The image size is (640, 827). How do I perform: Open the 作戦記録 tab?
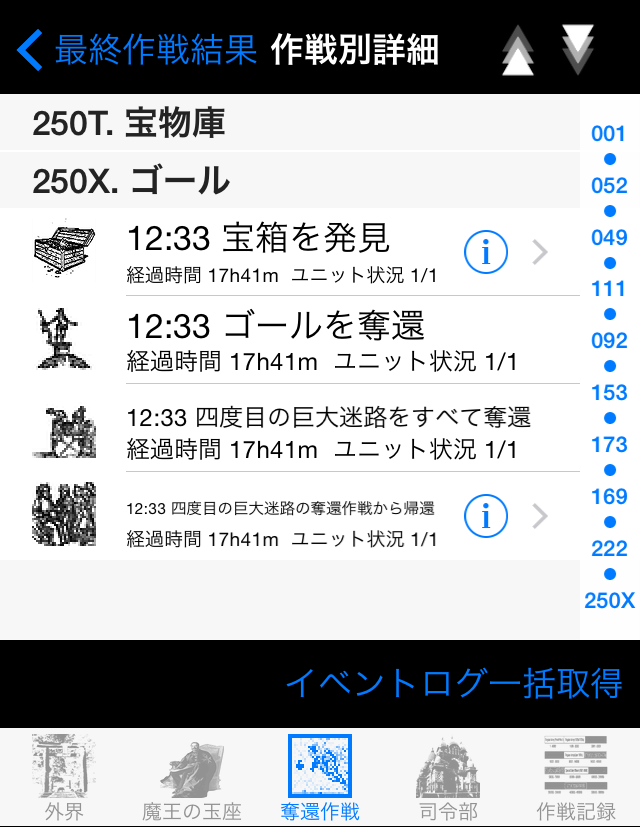click(x=576, y=778)
